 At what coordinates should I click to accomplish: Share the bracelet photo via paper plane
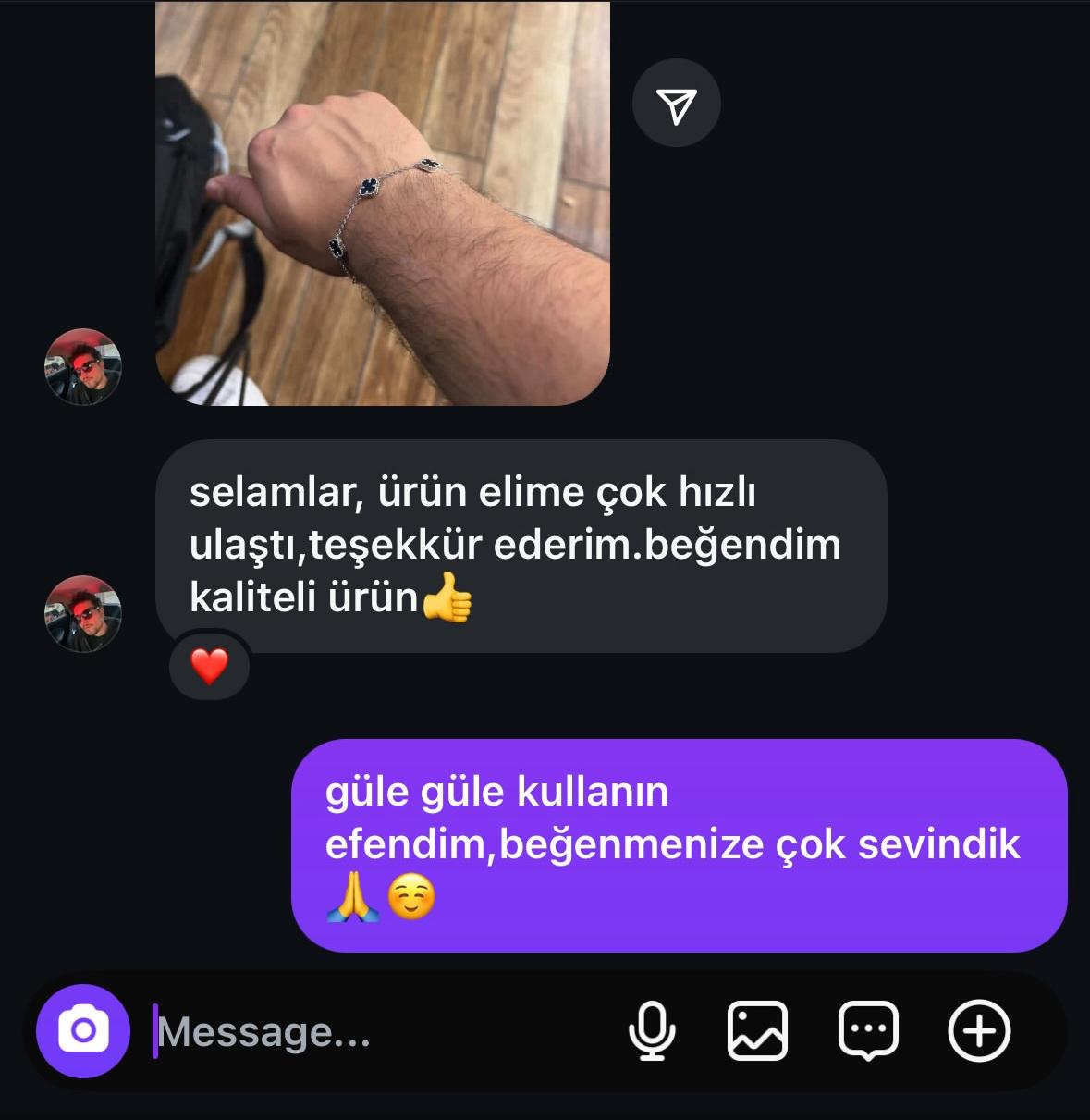(x=676, y=104)
